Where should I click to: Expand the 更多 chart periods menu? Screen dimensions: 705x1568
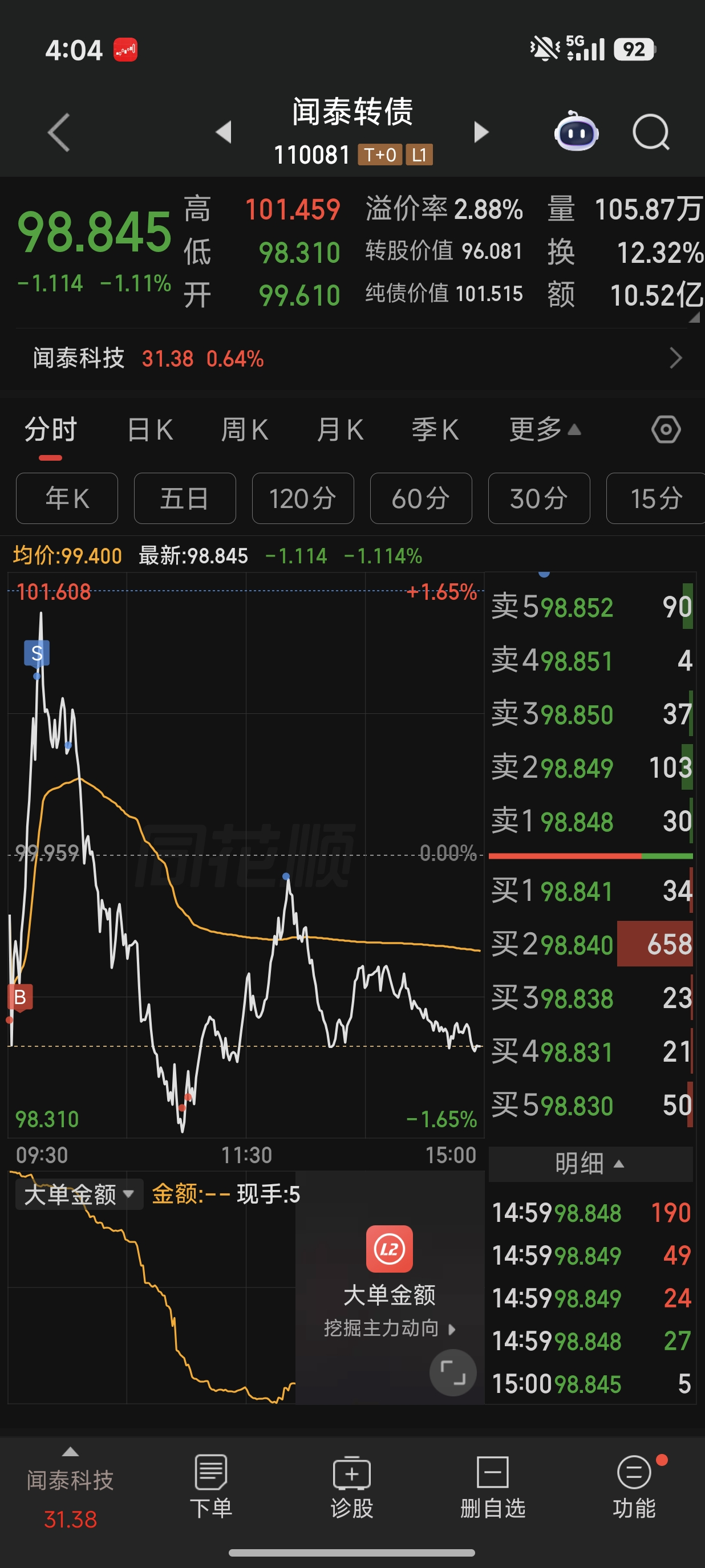544,430
